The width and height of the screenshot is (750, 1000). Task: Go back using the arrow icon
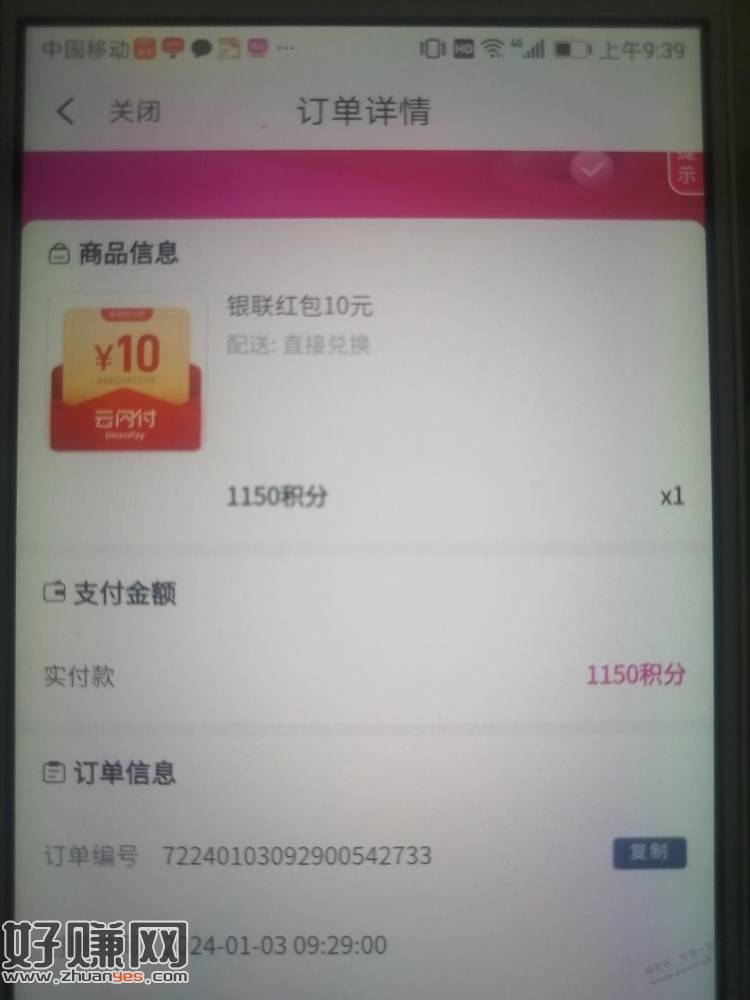[66, 111]
